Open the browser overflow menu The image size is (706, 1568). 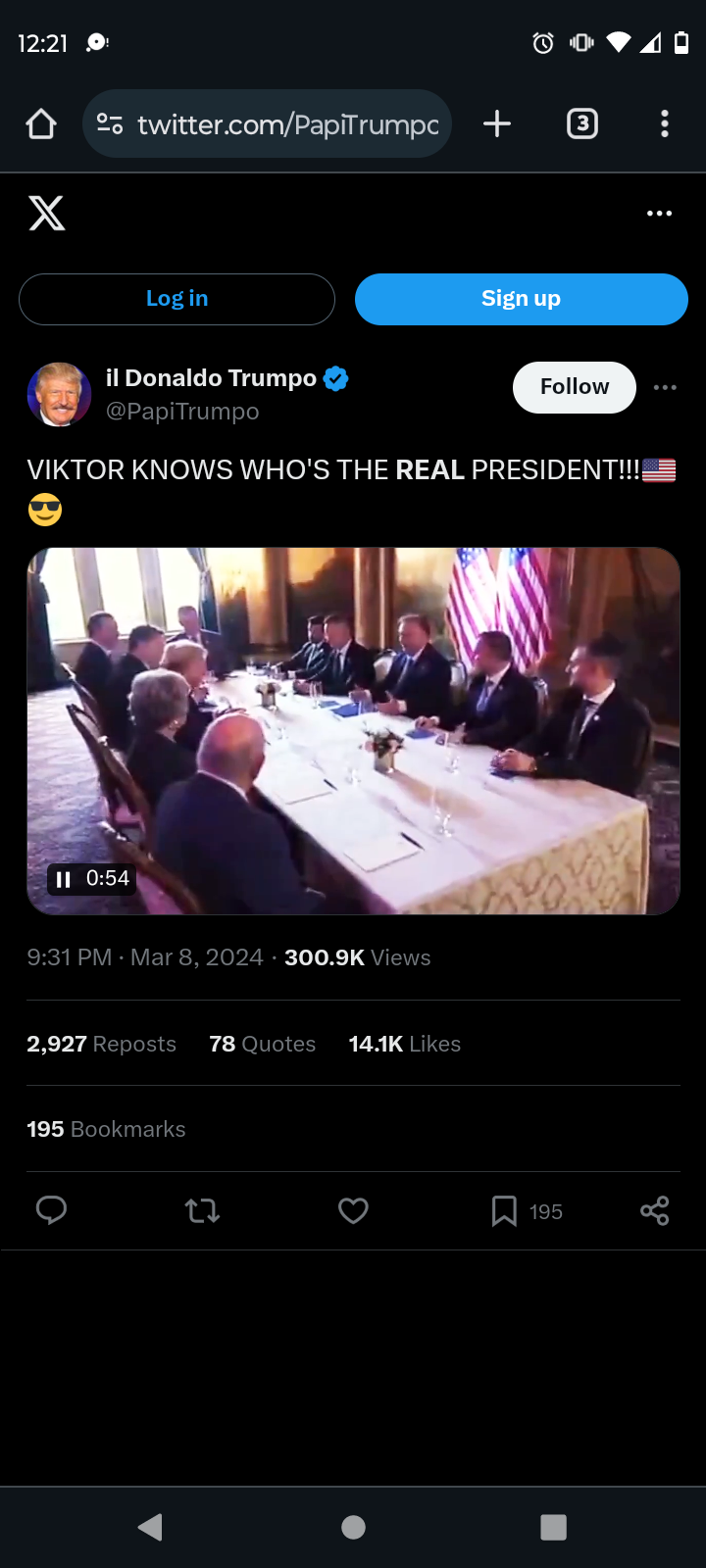(x=665, y=123)
